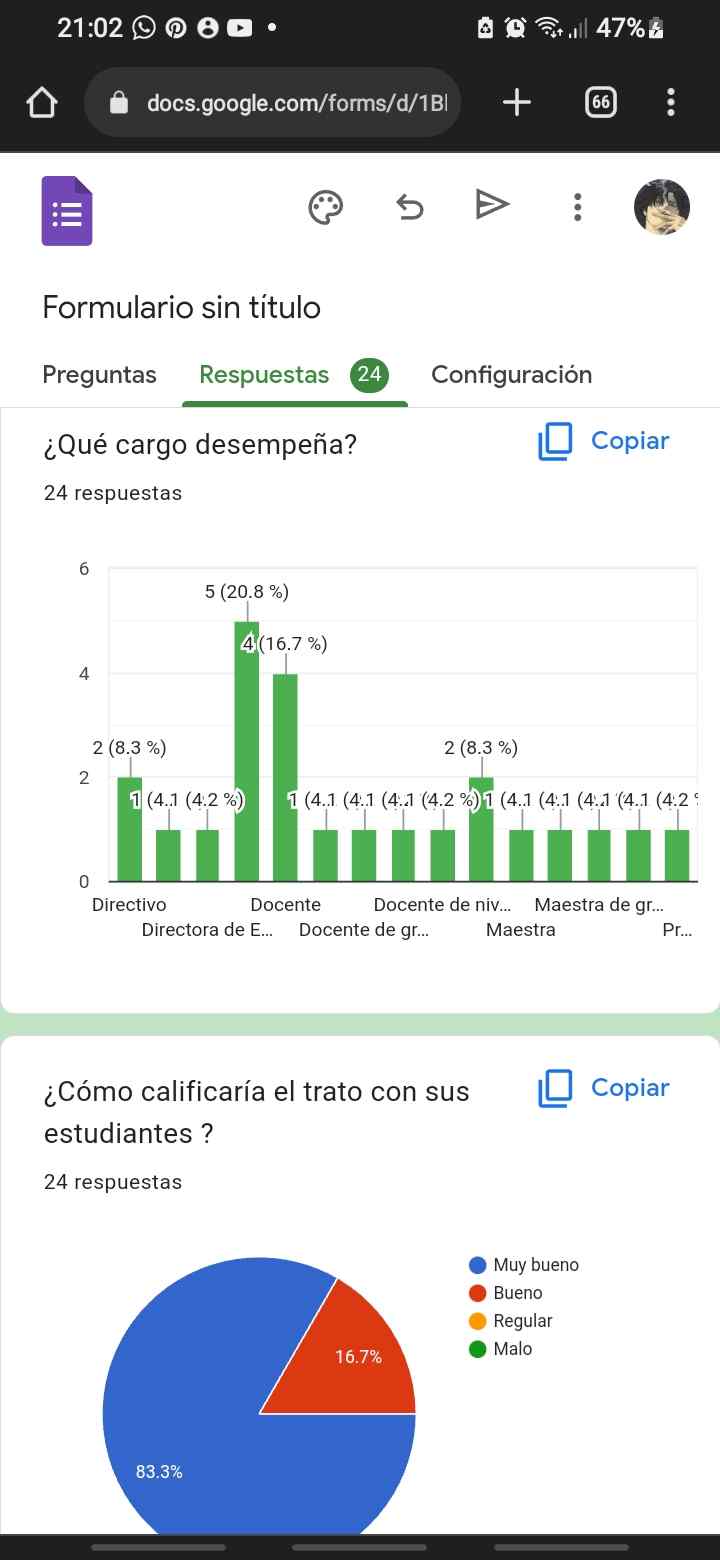Screen dimensions: 720x1560
Task: Copy the 'trato con sus estudiantes' chart
Action: click(x=604, y=1088)
